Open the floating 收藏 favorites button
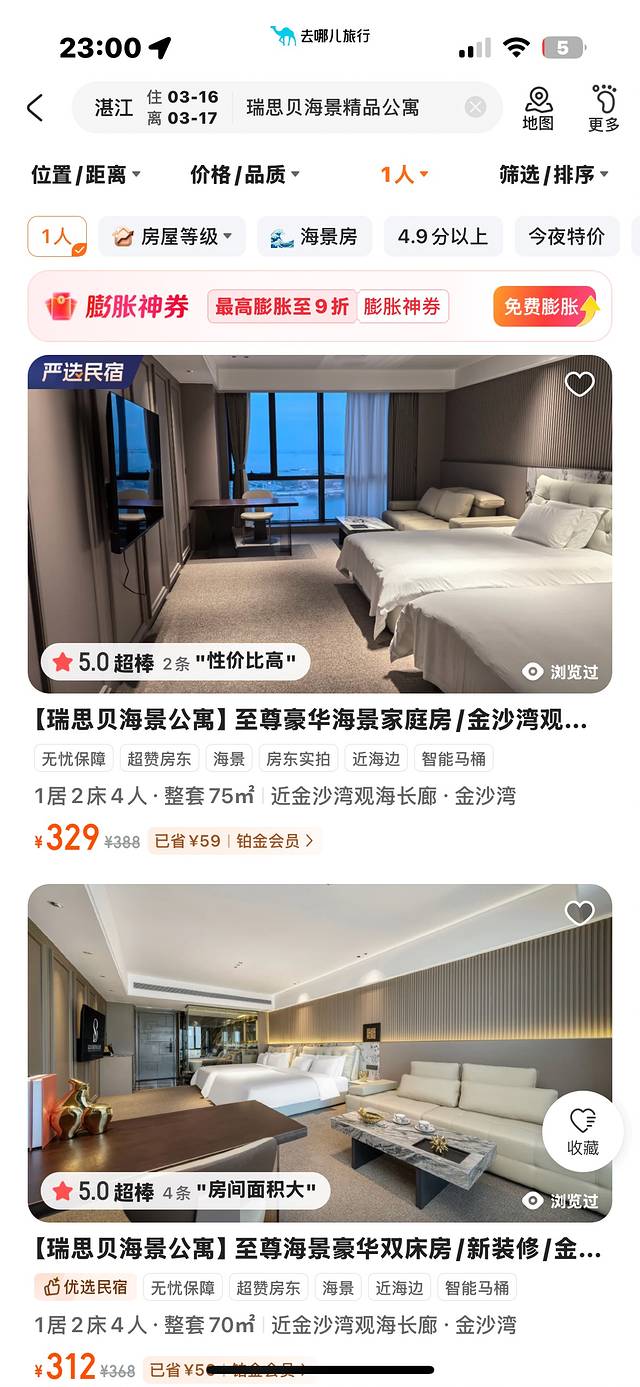This screenshot has width=640, height=1387. tap(583, 1131)
